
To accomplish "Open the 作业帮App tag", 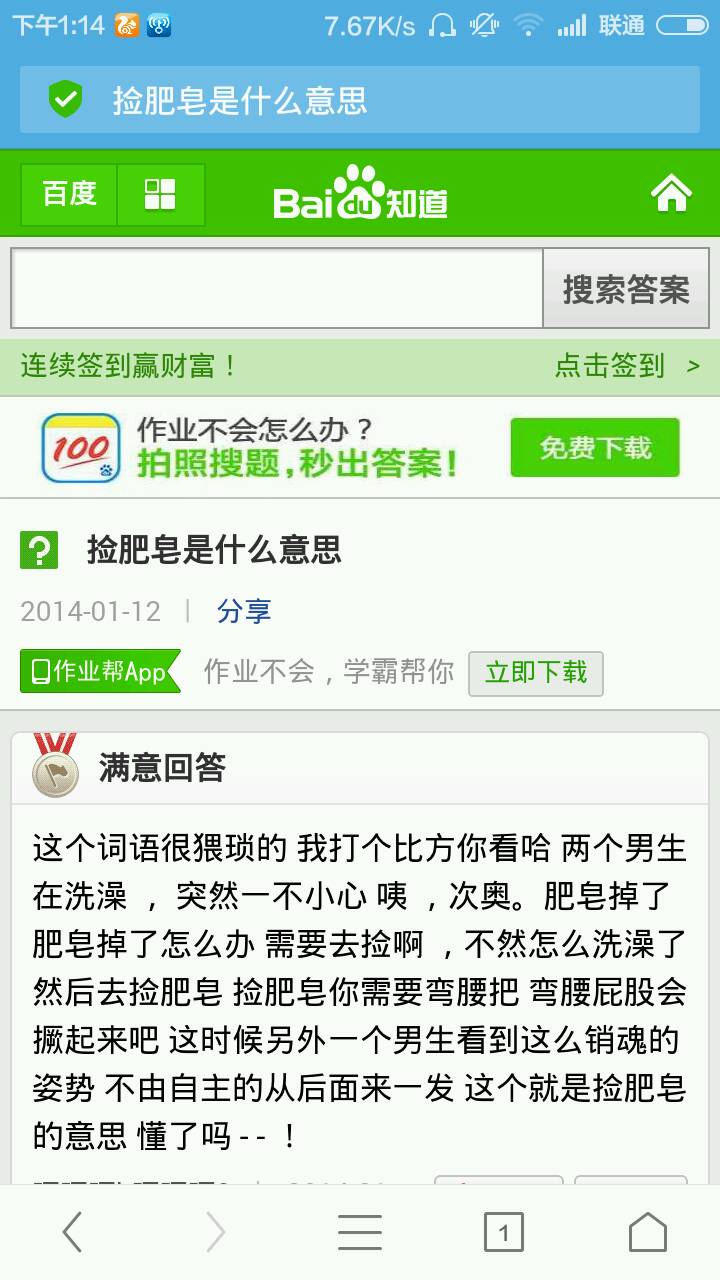I will (x=100, y=672).
